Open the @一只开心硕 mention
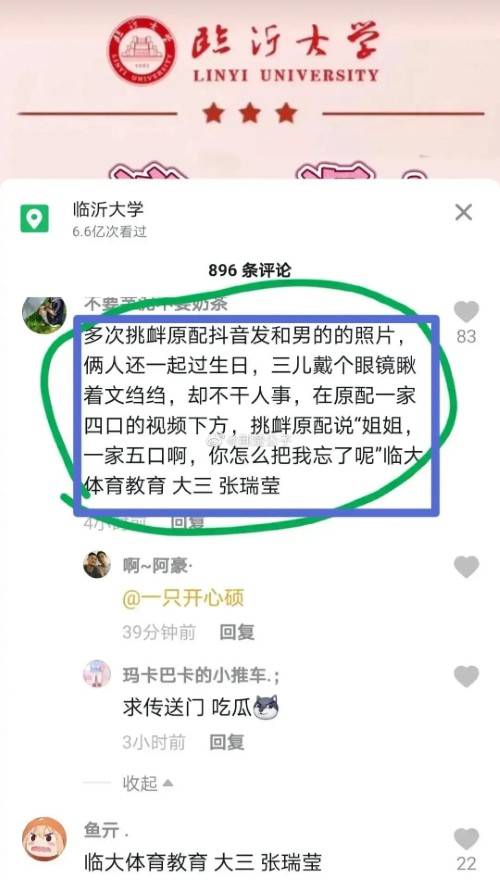The width and height of the screenshot is (500, 880). pyautogui.click(x=183, y=599)
